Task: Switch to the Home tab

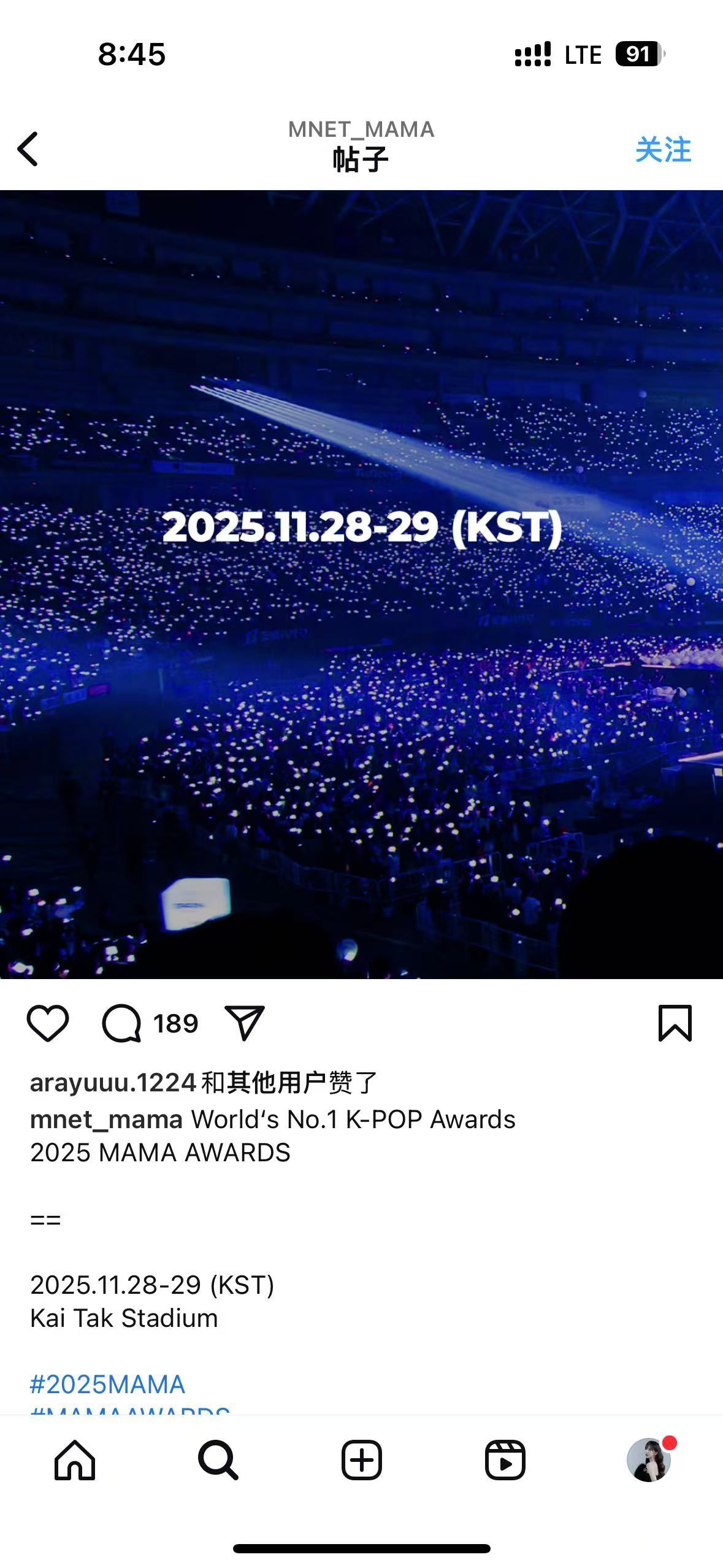Action: [75, 1460]
